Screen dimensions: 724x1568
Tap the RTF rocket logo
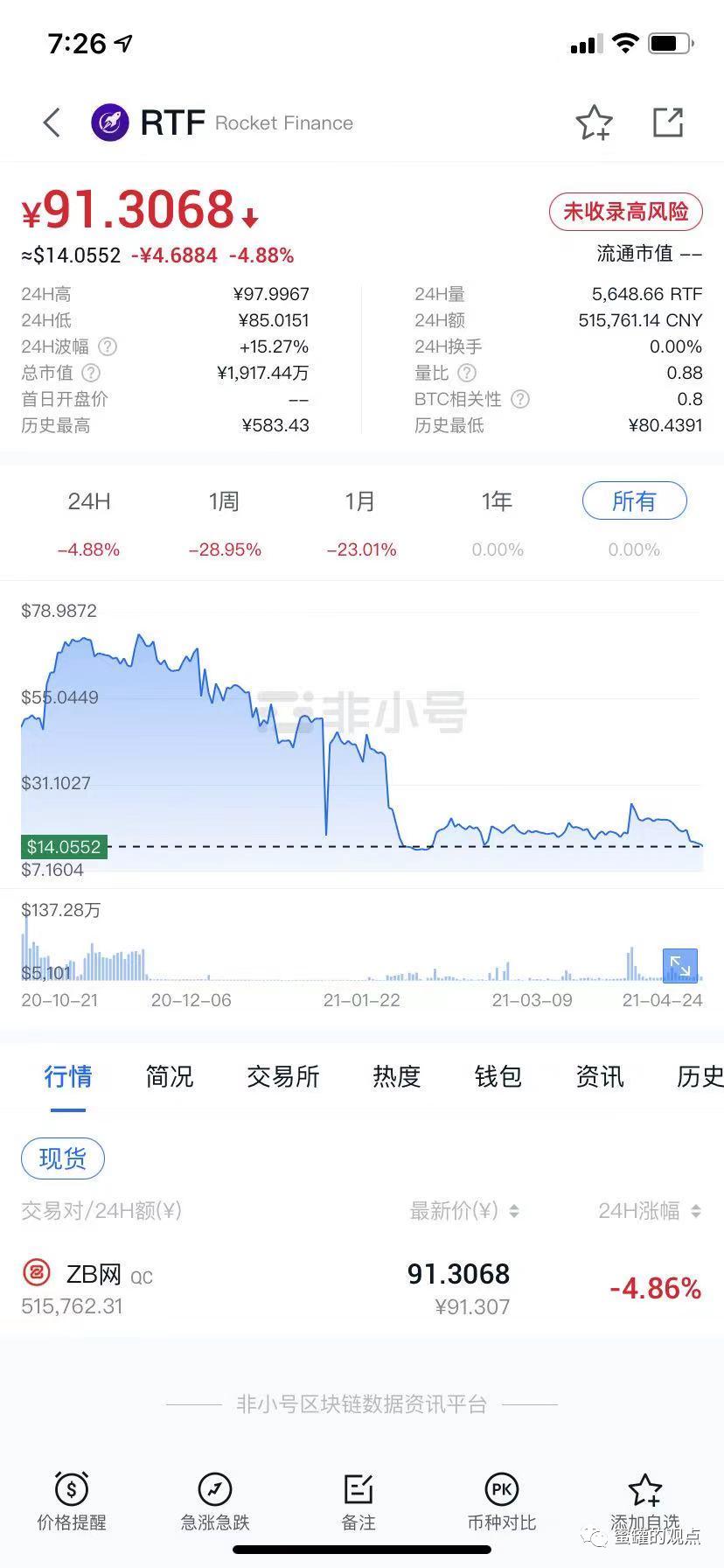click(x=108, y=122)
